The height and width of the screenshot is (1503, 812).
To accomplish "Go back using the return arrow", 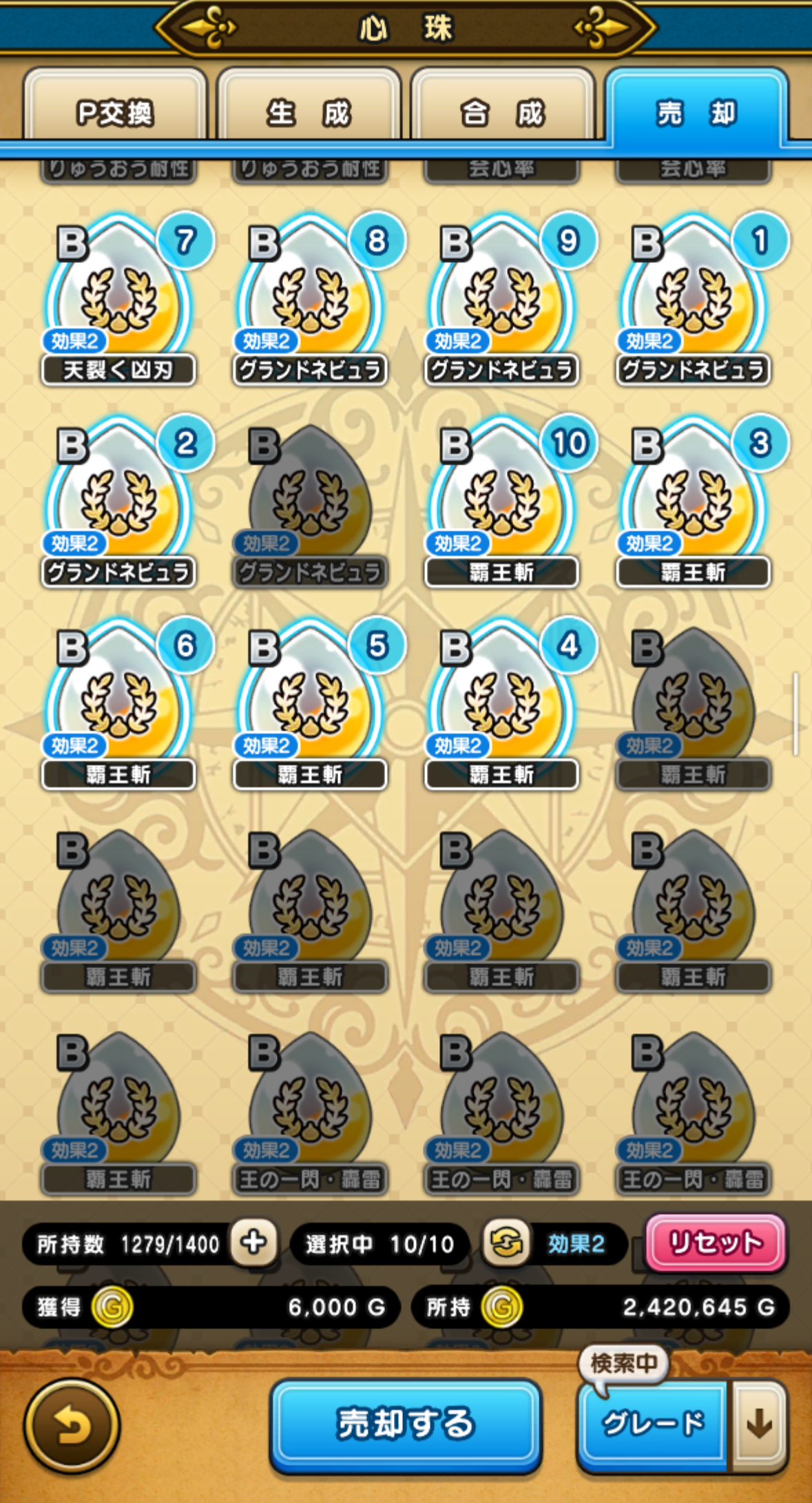I will pyautogui.click(x=72, y=1426).
